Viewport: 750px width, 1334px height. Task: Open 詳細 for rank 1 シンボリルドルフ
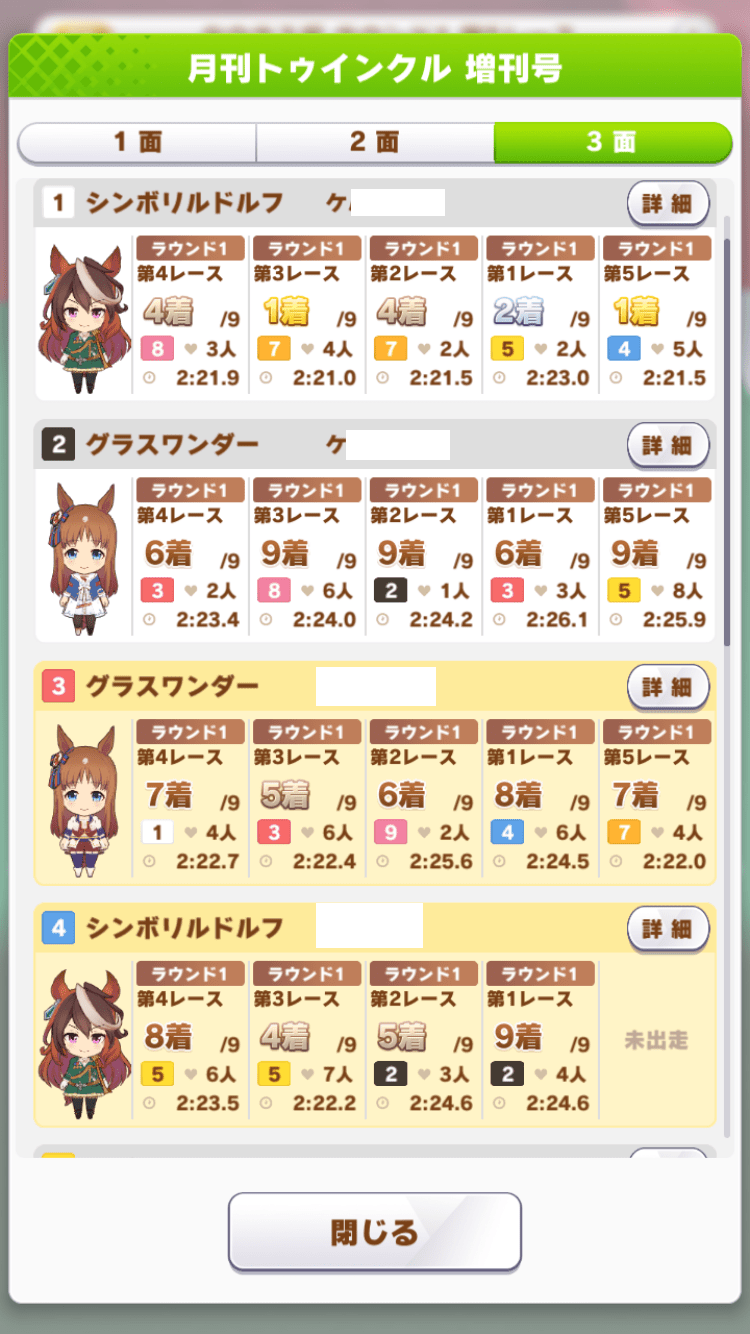tap(667, 203)
